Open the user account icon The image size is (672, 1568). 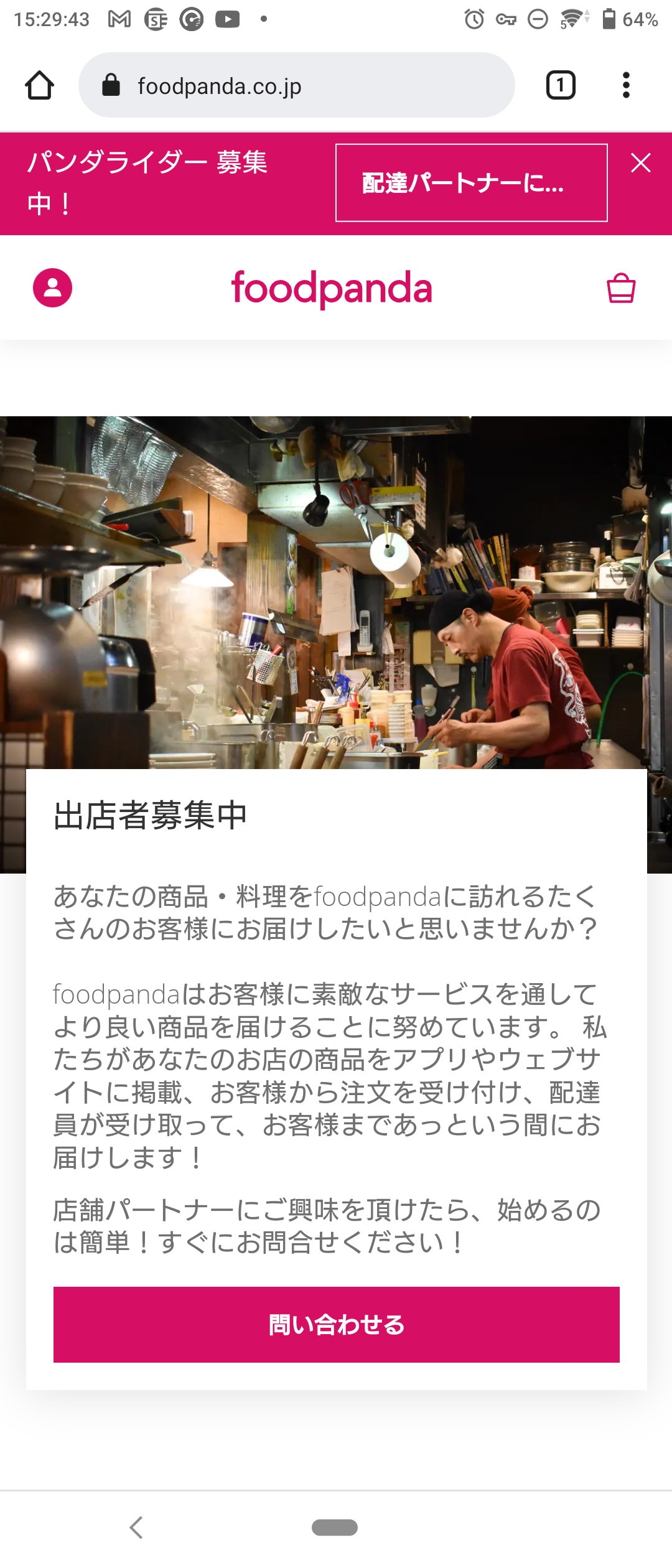pos(52,288)
